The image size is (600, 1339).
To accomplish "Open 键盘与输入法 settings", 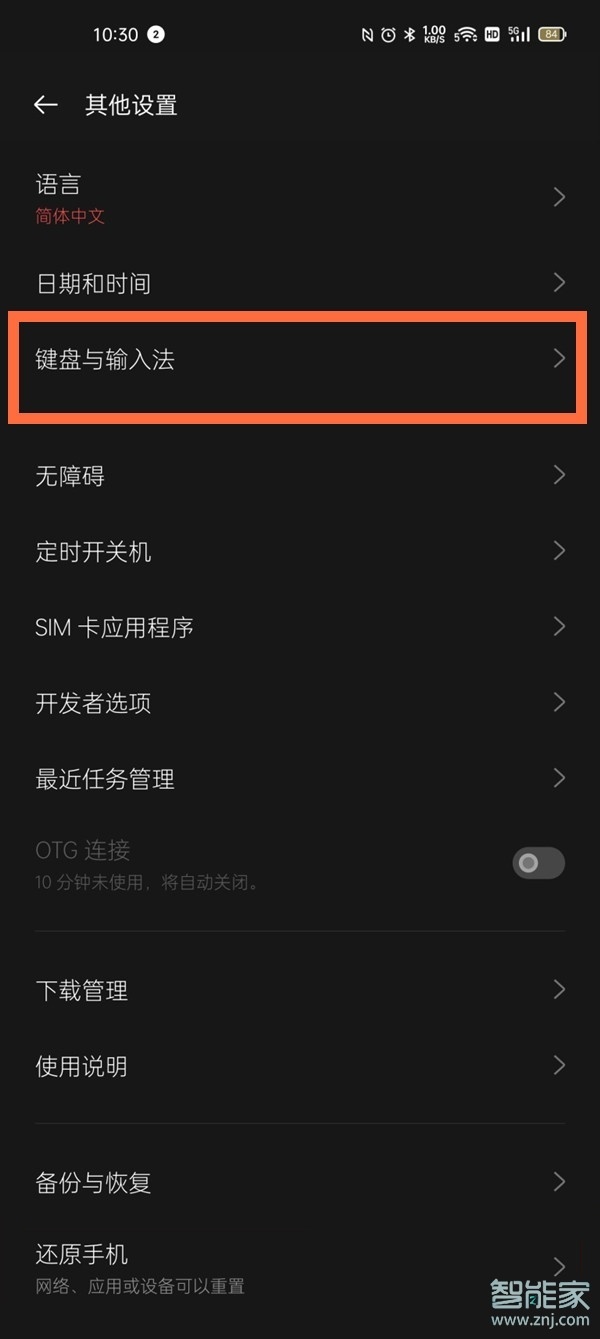I will point(300,360).
